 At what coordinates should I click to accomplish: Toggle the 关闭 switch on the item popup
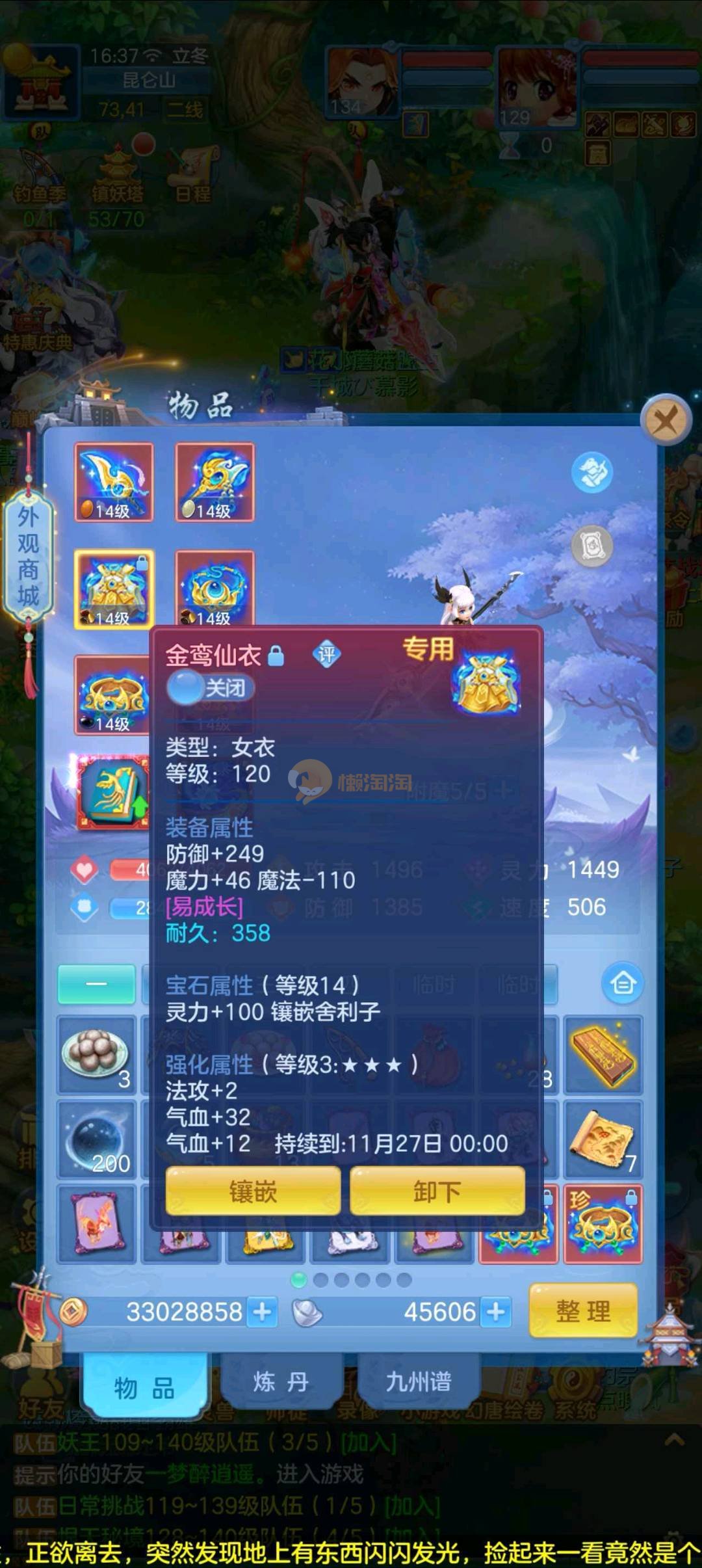[x=210, y=687]
